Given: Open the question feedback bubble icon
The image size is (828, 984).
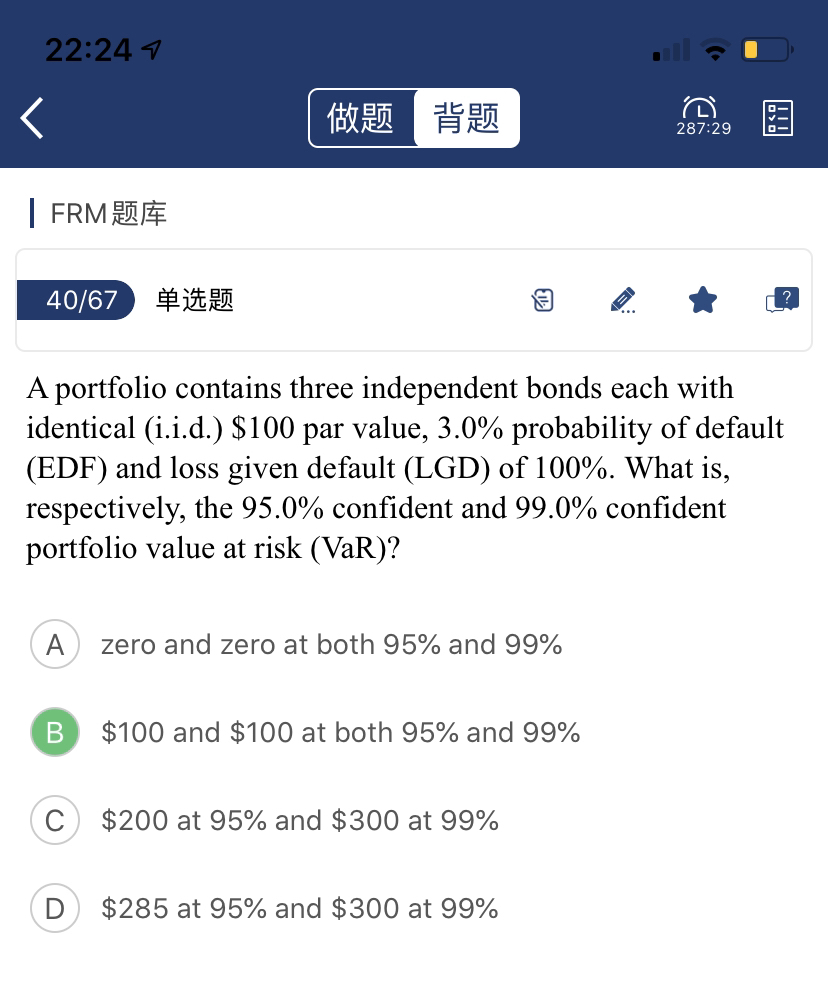Looking at the screenshot, I should 782,299.
